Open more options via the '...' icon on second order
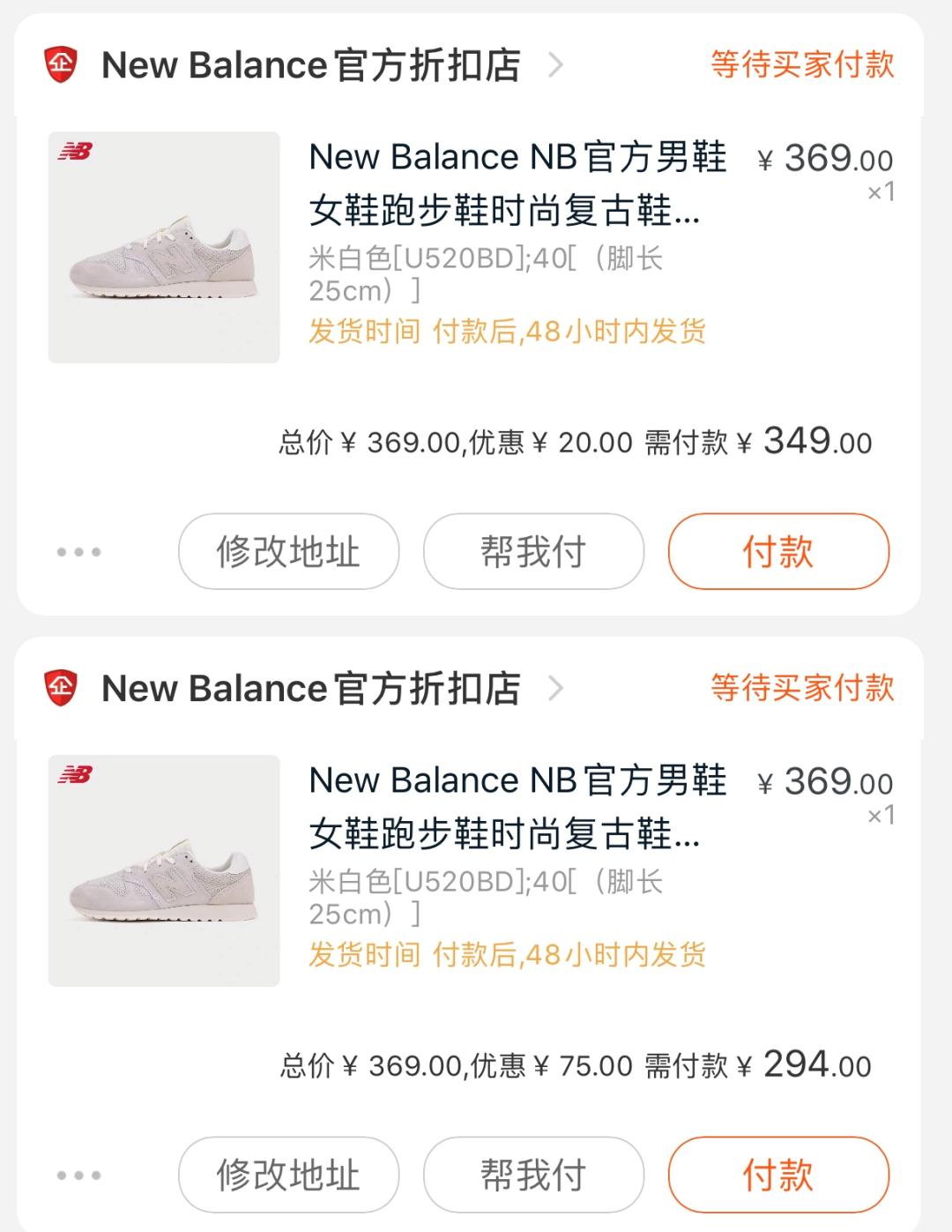The image size is (952, 1232). (78, 1175)
